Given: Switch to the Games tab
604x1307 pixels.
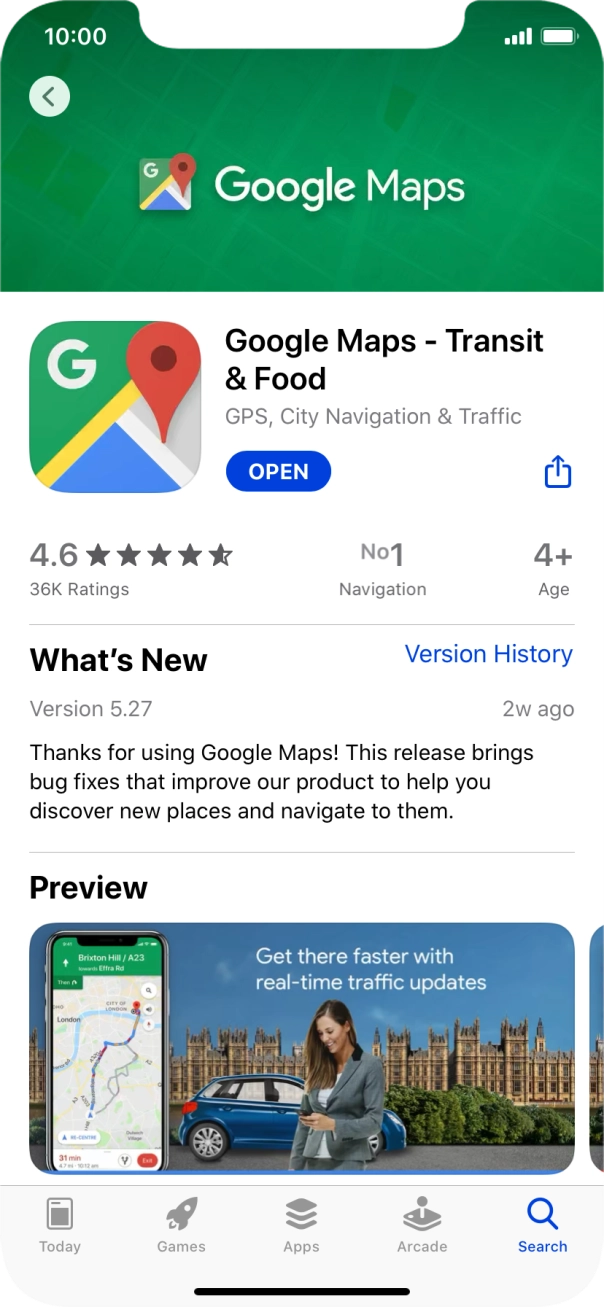Looking at the screenshot, I should [181, 1225].
